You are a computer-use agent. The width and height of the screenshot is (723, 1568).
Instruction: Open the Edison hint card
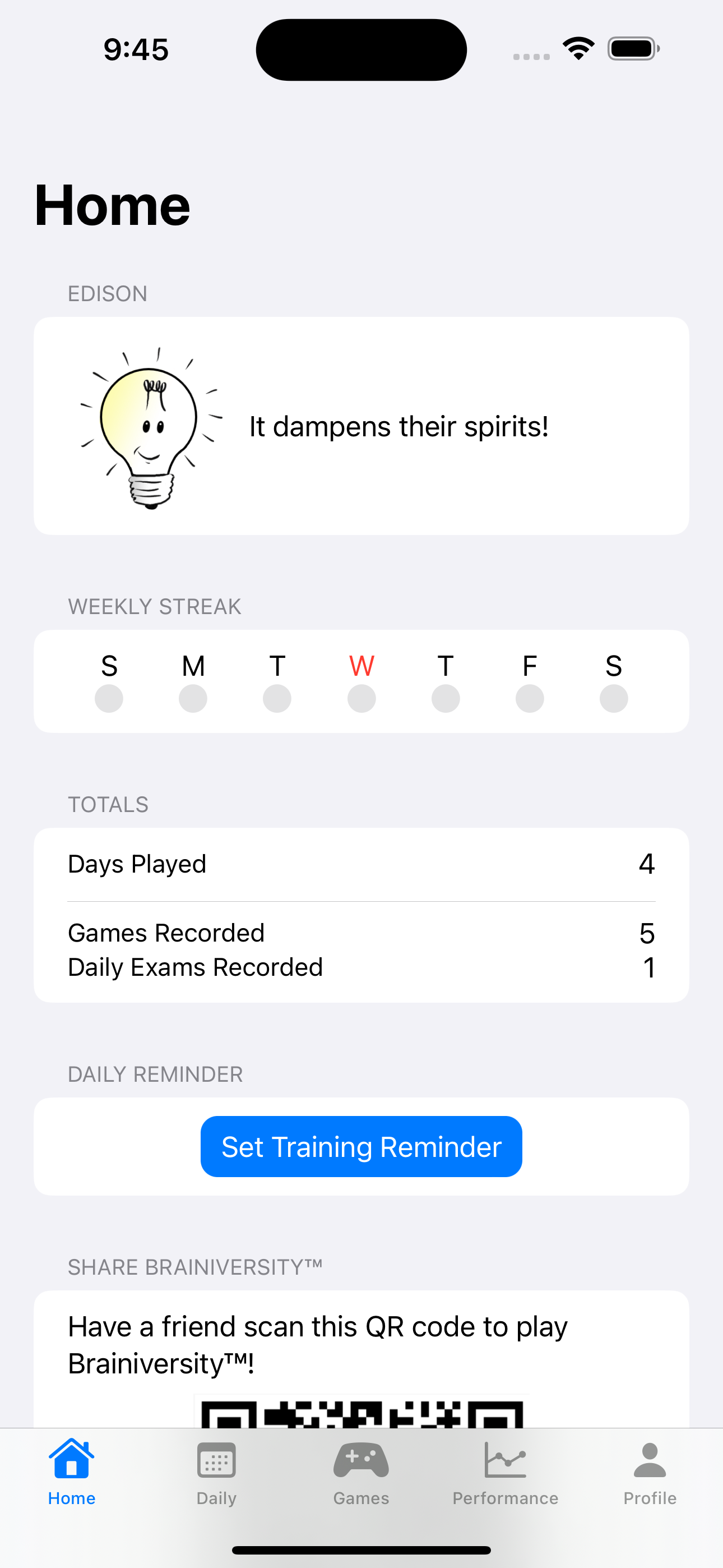tap(361, 426)
